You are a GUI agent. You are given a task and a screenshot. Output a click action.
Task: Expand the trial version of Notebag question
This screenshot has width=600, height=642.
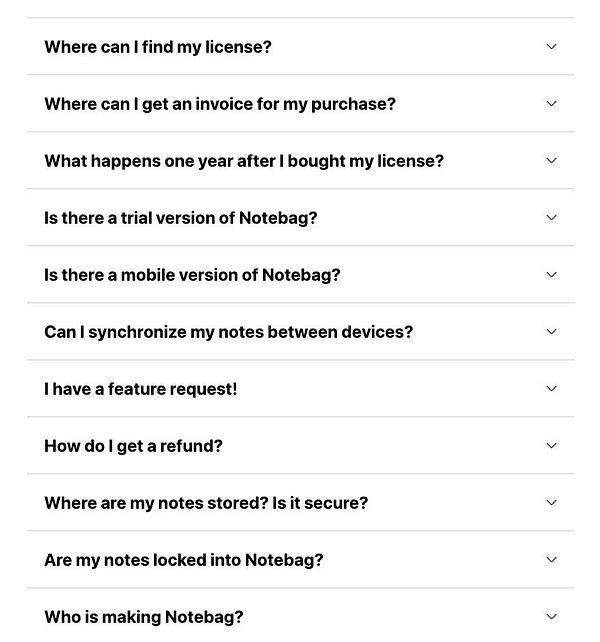181,218
